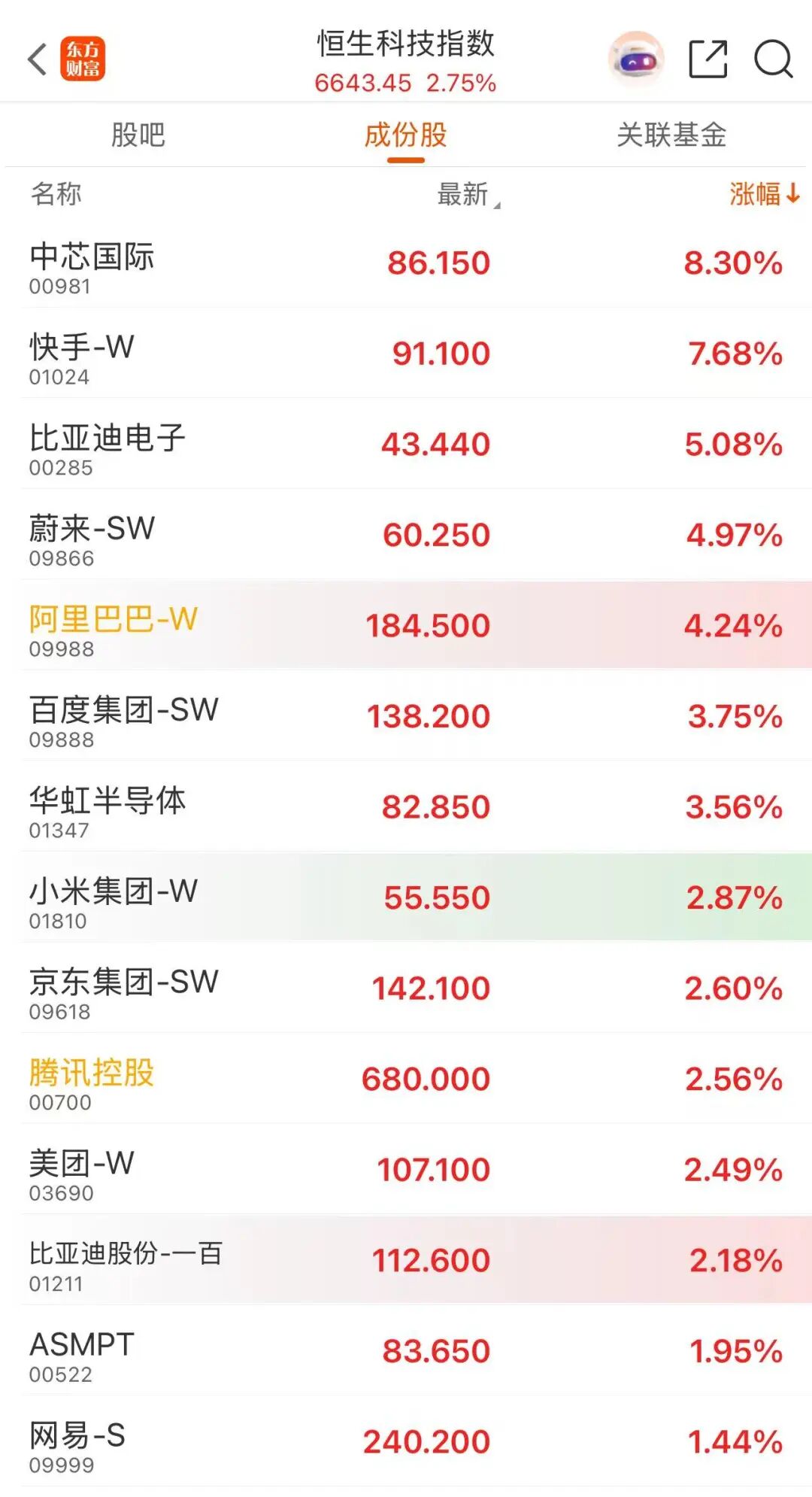Share the 恒生科技指数 page
The width and height of the screenshot is (812, 1497).
coord(707,59)
